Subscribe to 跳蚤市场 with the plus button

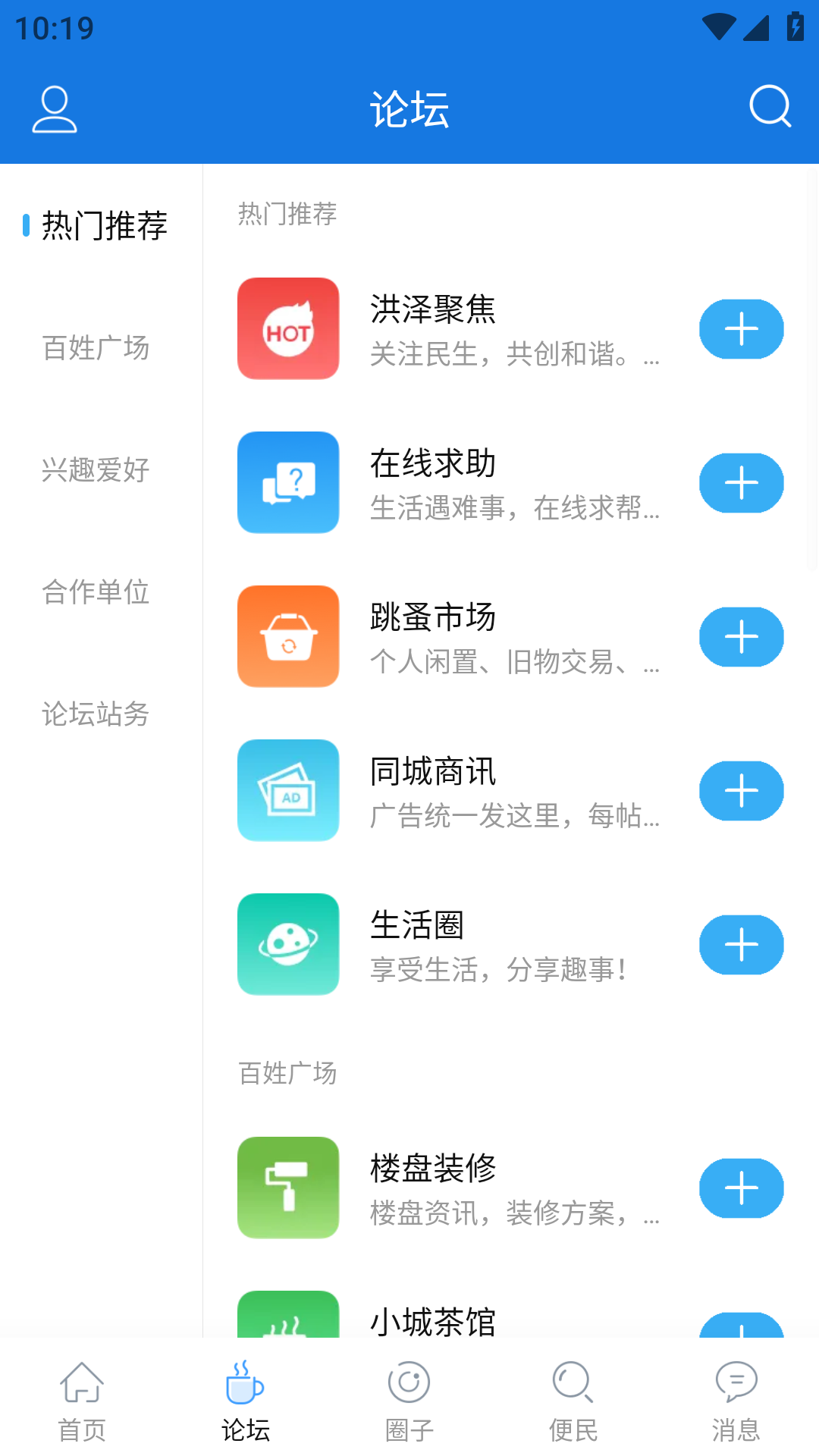tap(741, 636)
